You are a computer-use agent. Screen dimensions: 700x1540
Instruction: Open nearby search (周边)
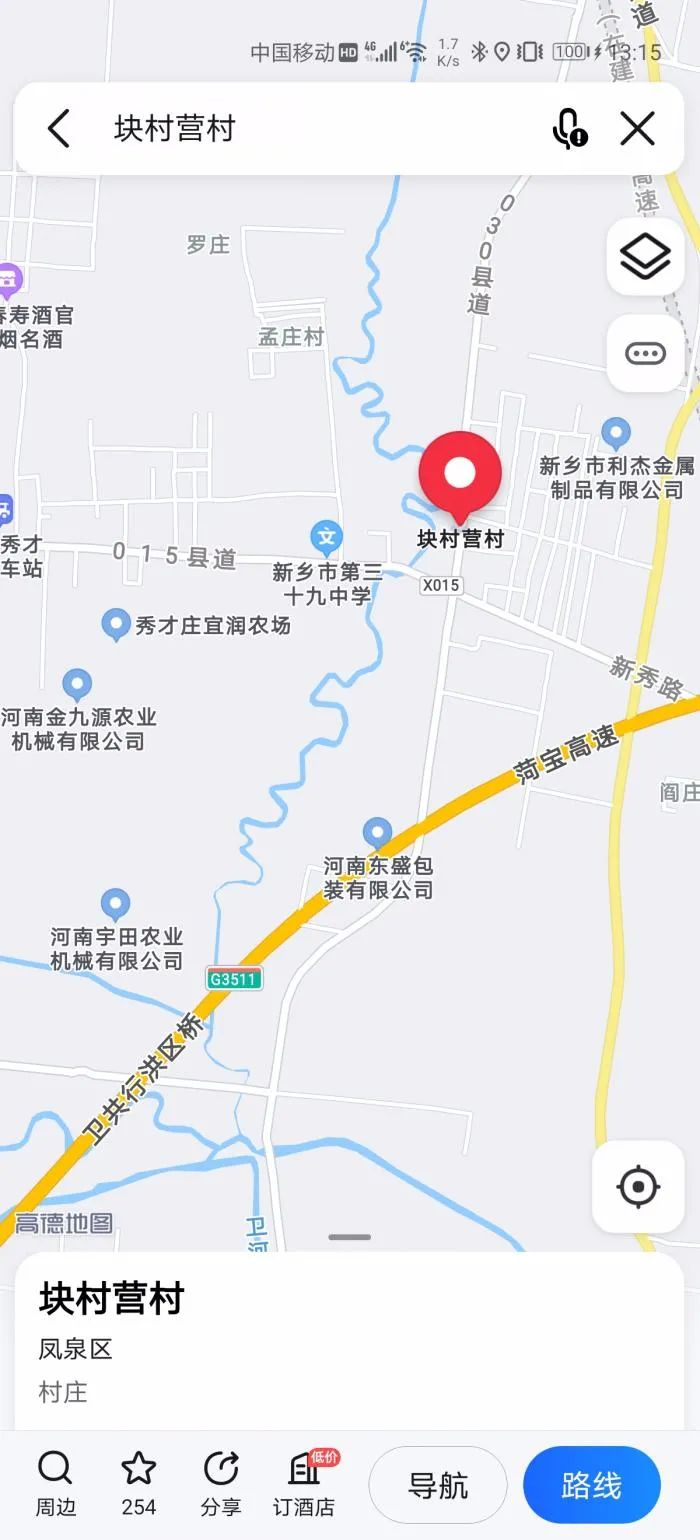[56, 1485]
